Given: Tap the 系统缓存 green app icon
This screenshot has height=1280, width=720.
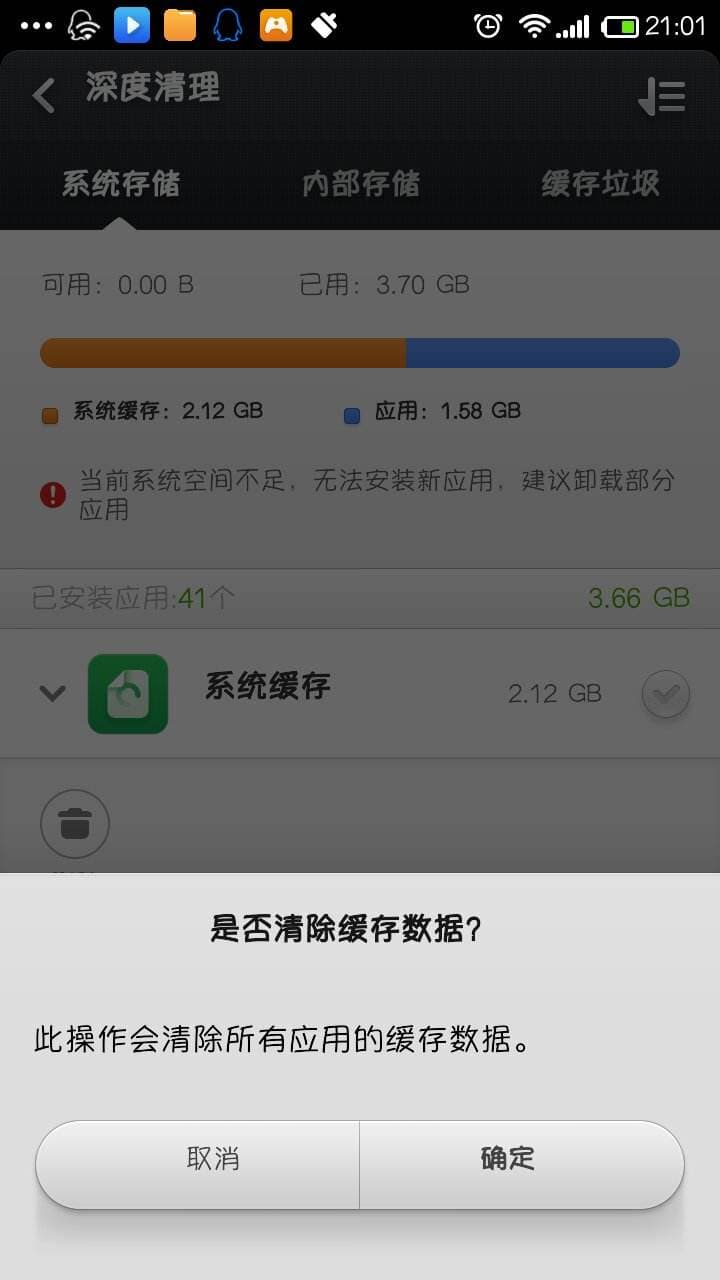Looking at the screenshot, I should click(127, 693).
